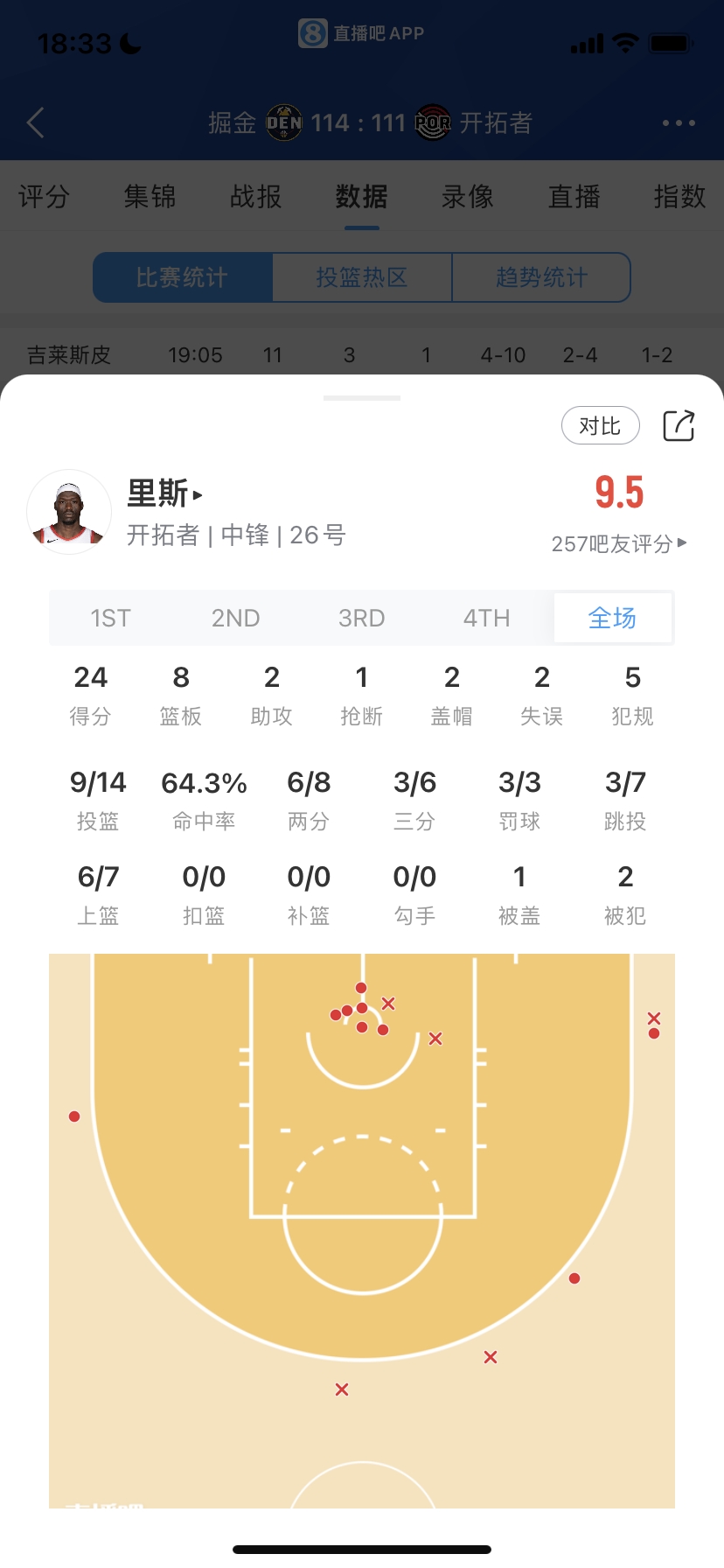724x1568 pixels.
Task: Open player 里斯 profile page
Action: pos(164,493)
